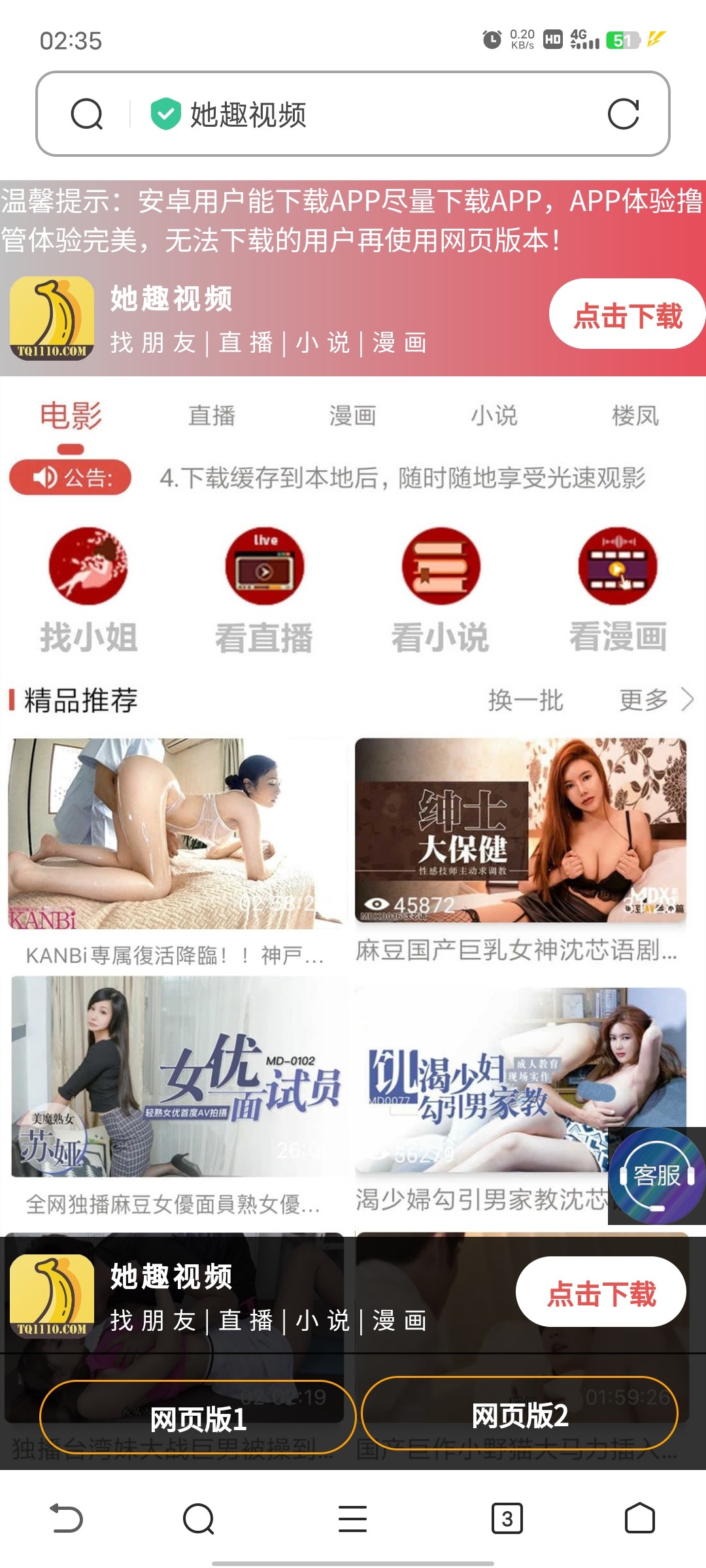Tap the bottom overlay's 点击下载 button
The image size is (706, 1568).
coord(600,1294)
